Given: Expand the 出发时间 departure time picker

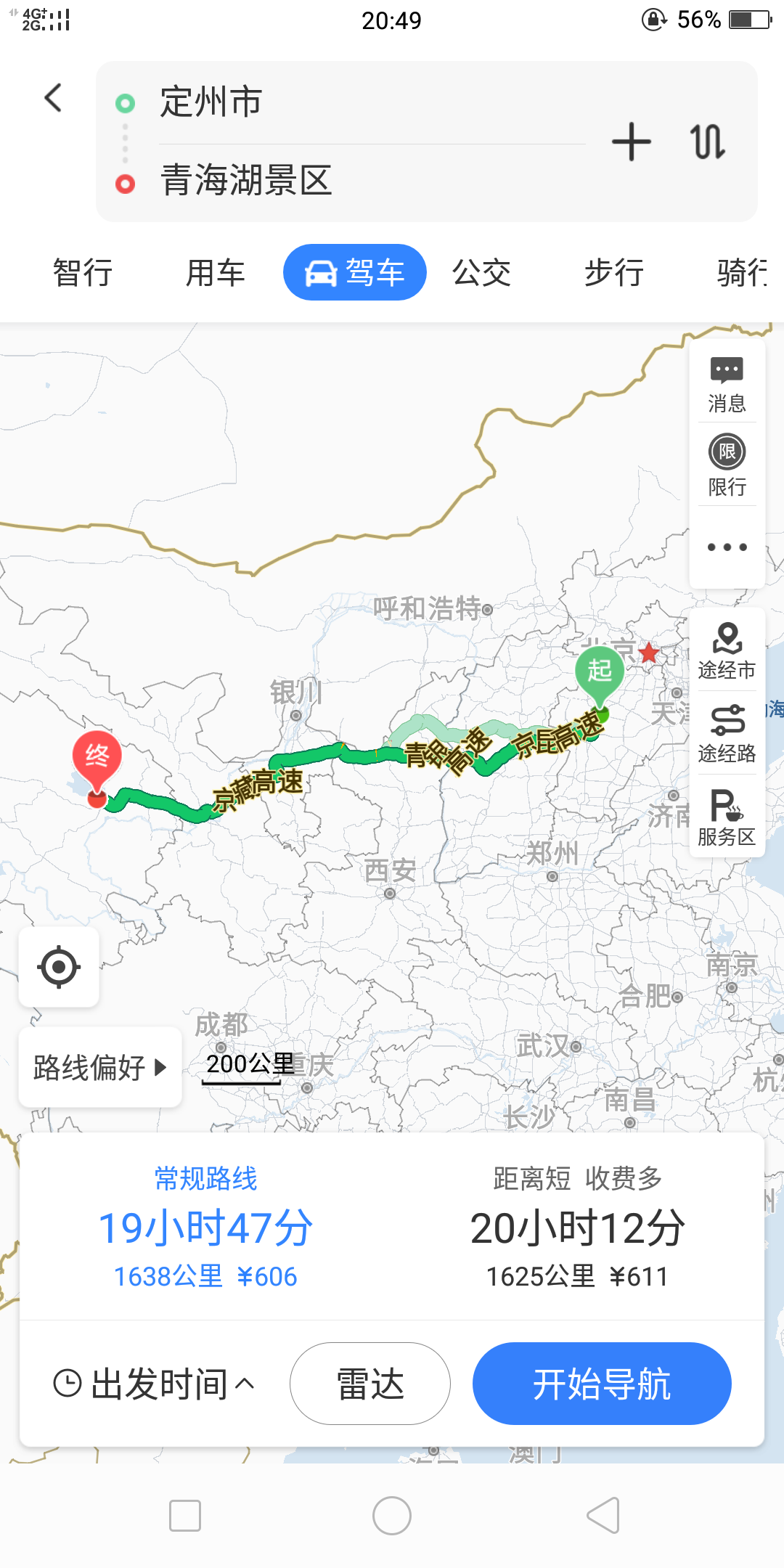Looking at the screenshot, I should 154,1384.
